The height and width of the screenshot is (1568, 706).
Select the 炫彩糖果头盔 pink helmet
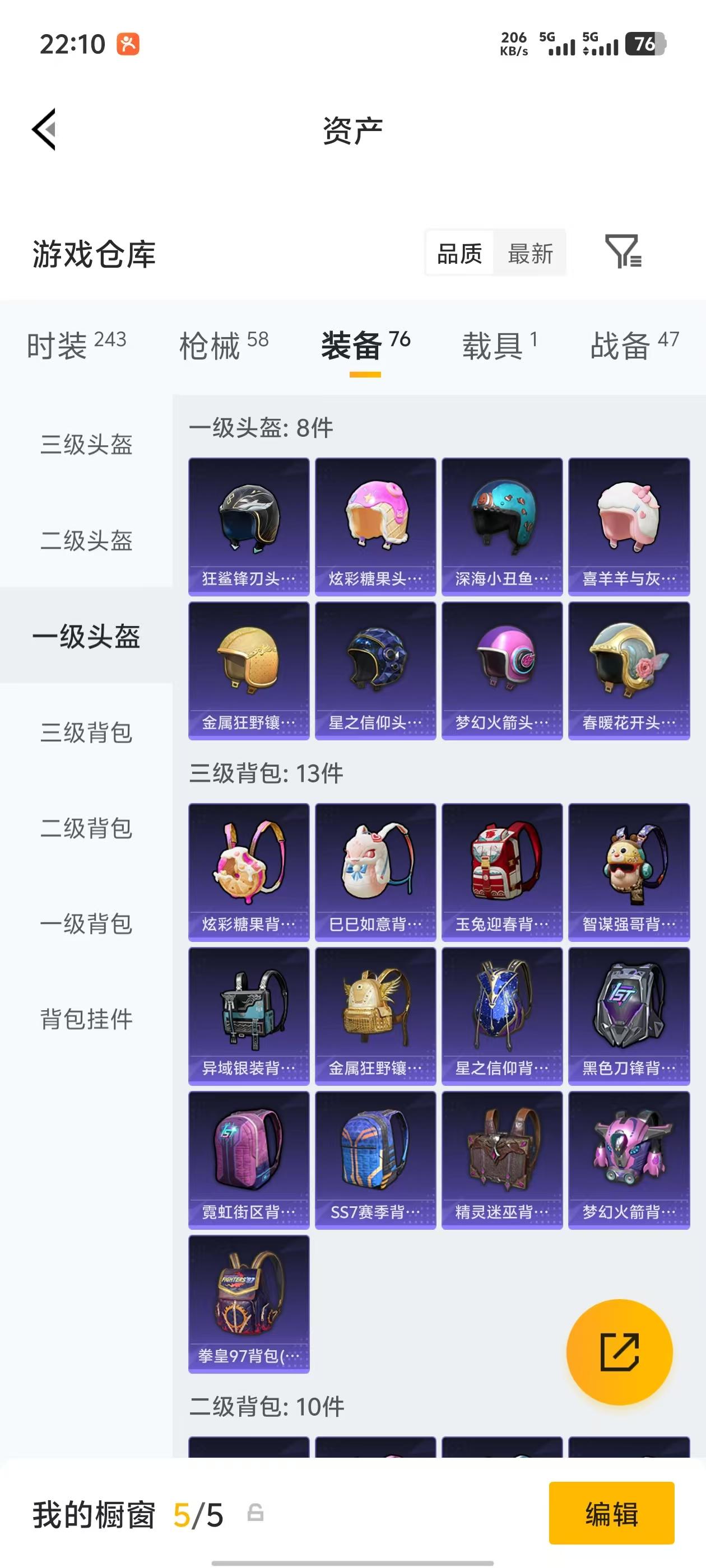pos(375,525)
